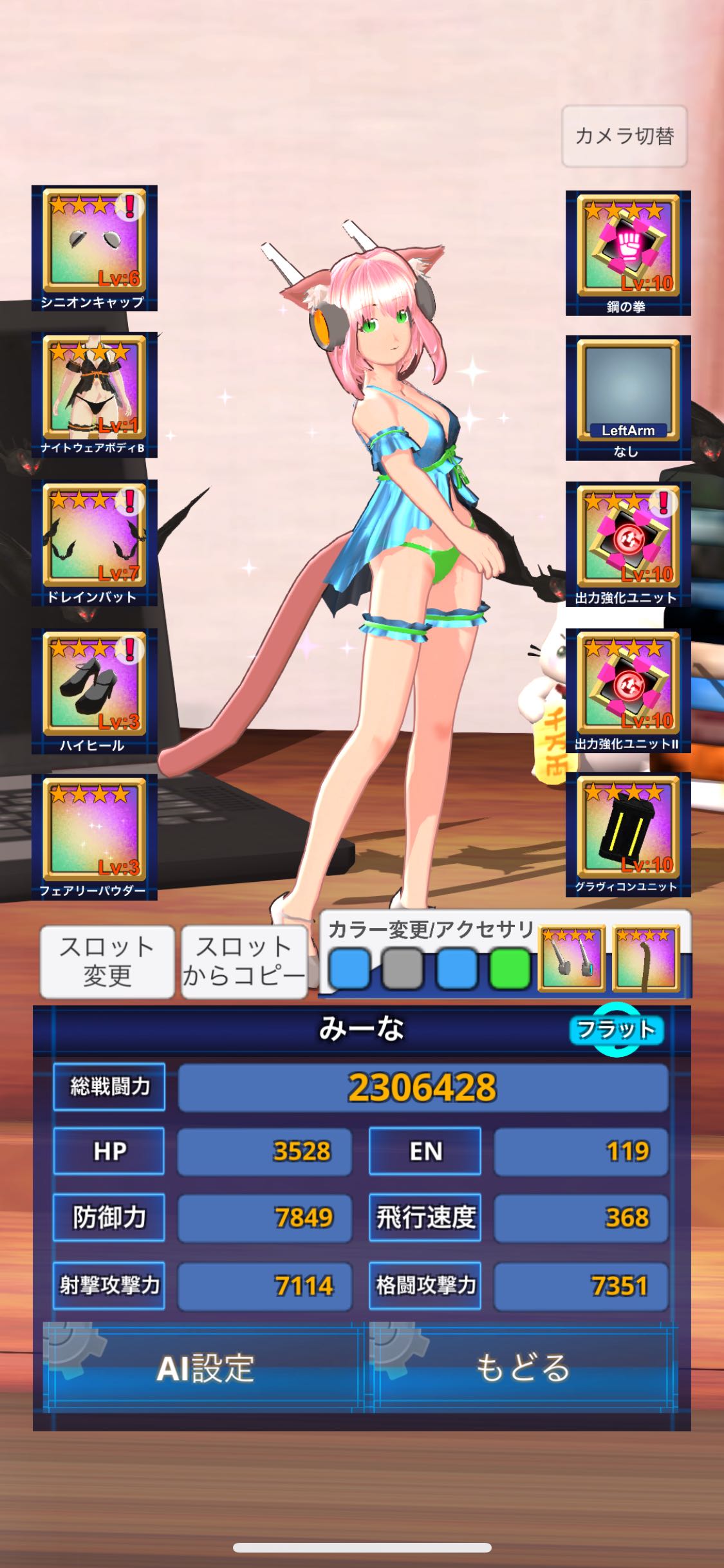Open the シニオンキャップ head equipment slot

[x=94, y=247]
